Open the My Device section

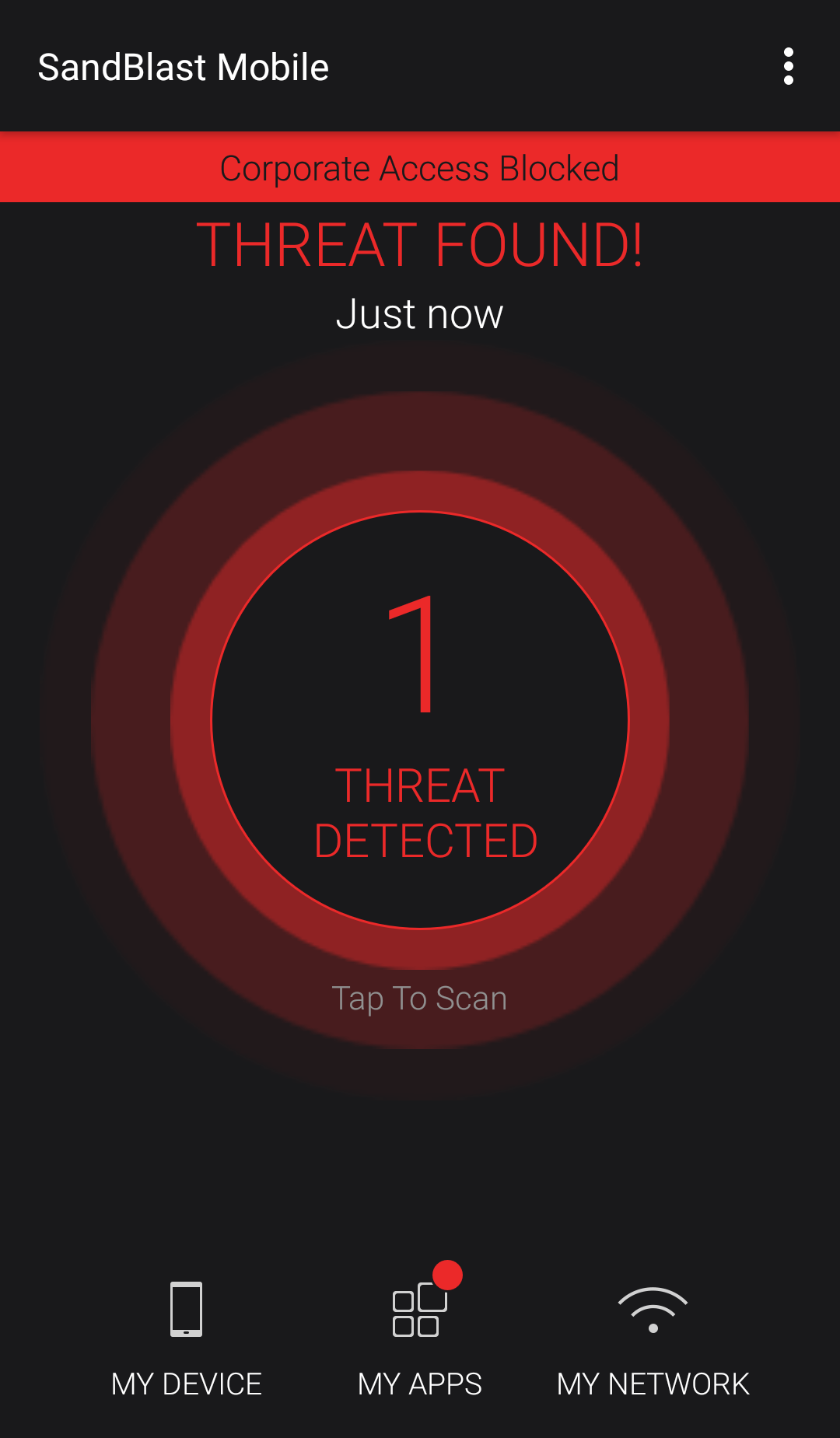point(187,1339)
